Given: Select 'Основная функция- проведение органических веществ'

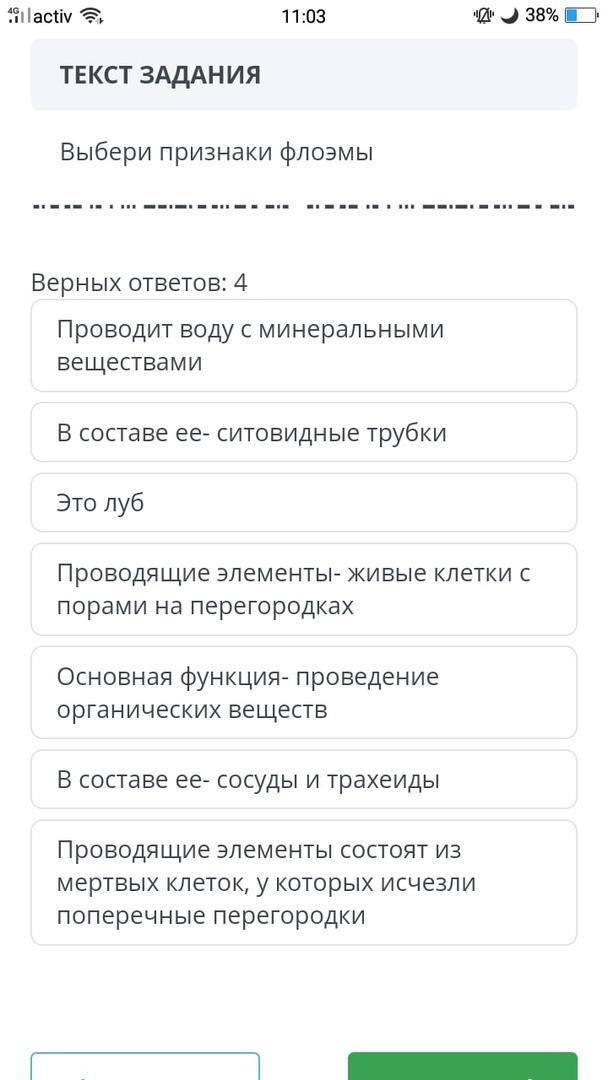Looking at the screenshot, I should [304, 693].
